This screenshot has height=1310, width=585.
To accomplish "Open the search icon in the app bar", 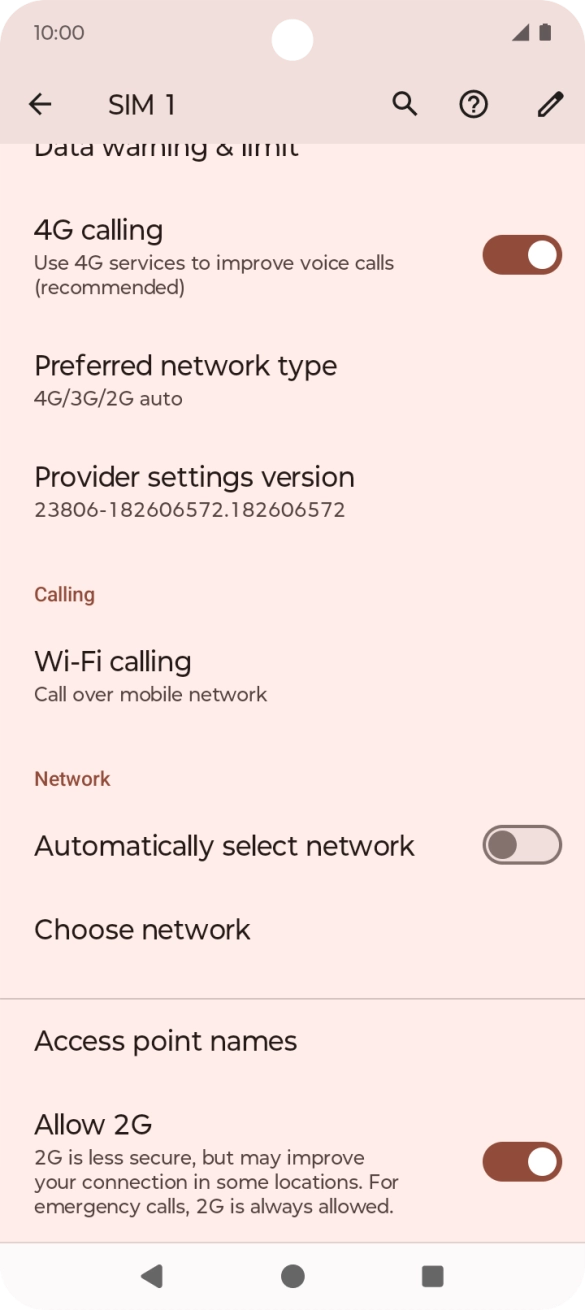I will click(404, 104).
